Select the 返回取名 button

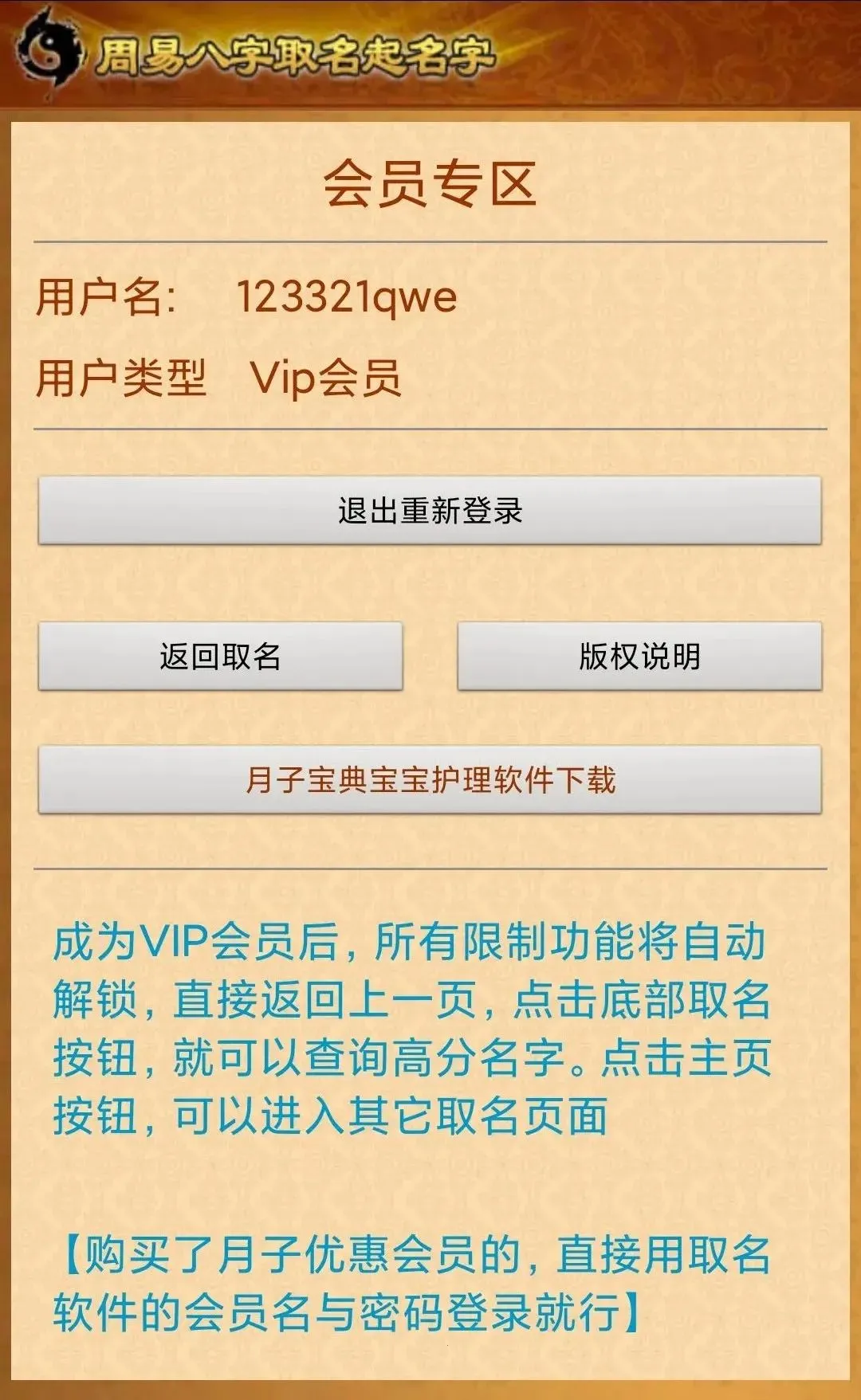pos(221,658)
